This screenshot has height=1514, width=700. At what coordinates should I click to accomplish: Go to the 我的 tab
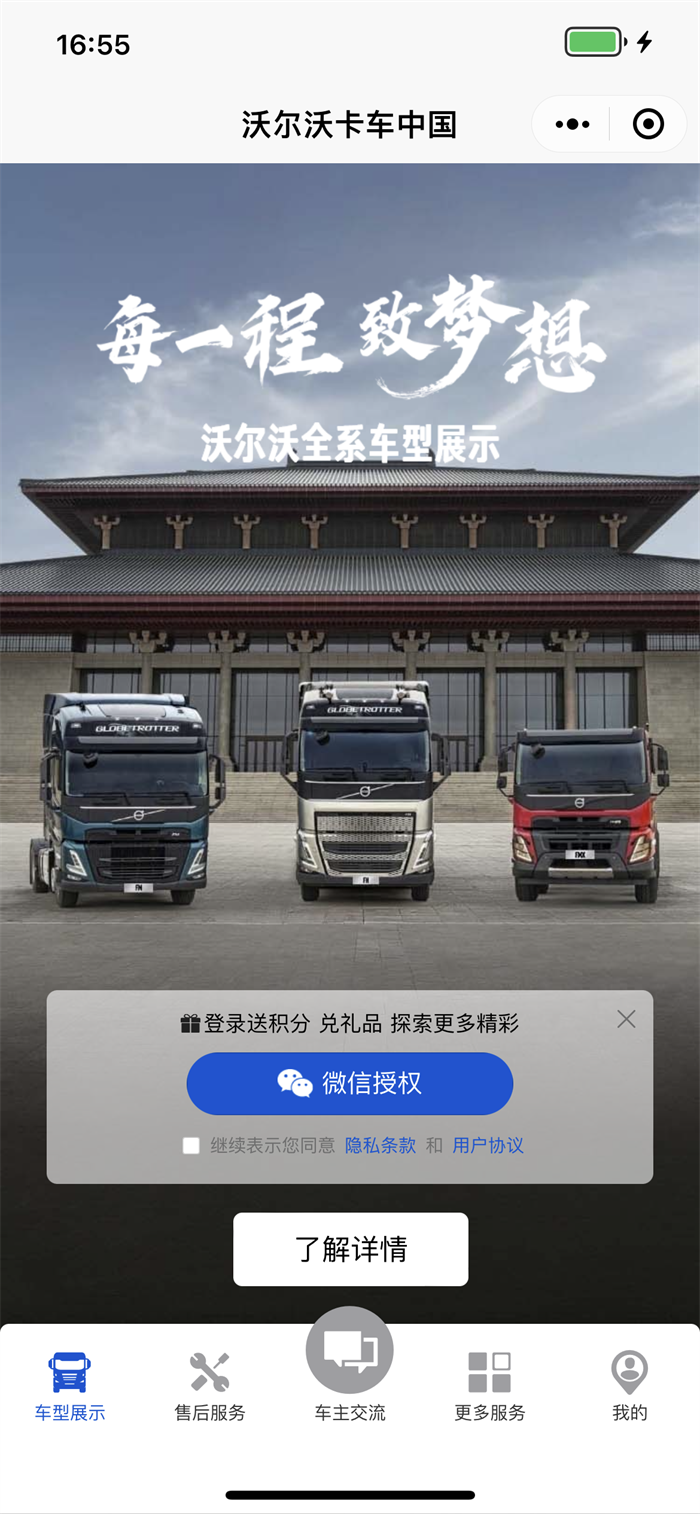click(630, 1385)
